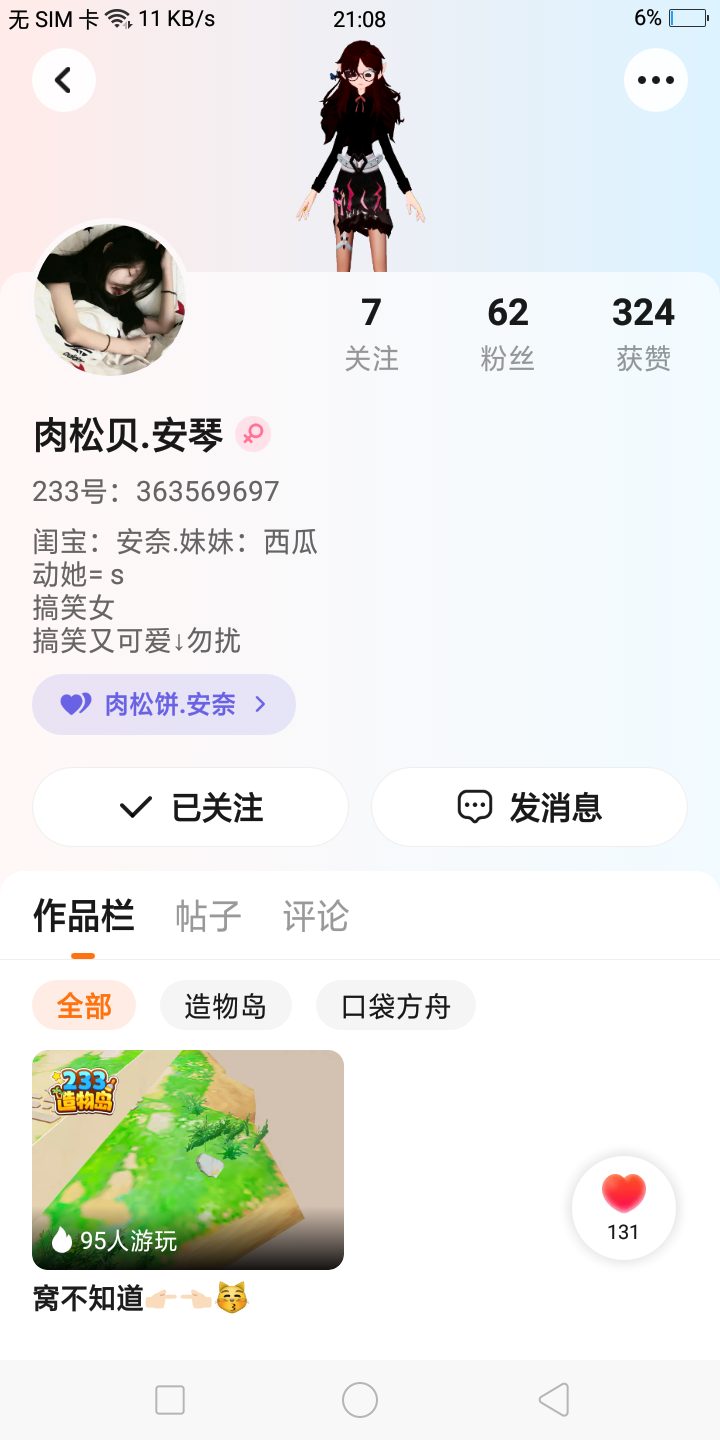Open the three-dot overflow menu
This screenshot has width=720, height=1440.
pos(655,80)
